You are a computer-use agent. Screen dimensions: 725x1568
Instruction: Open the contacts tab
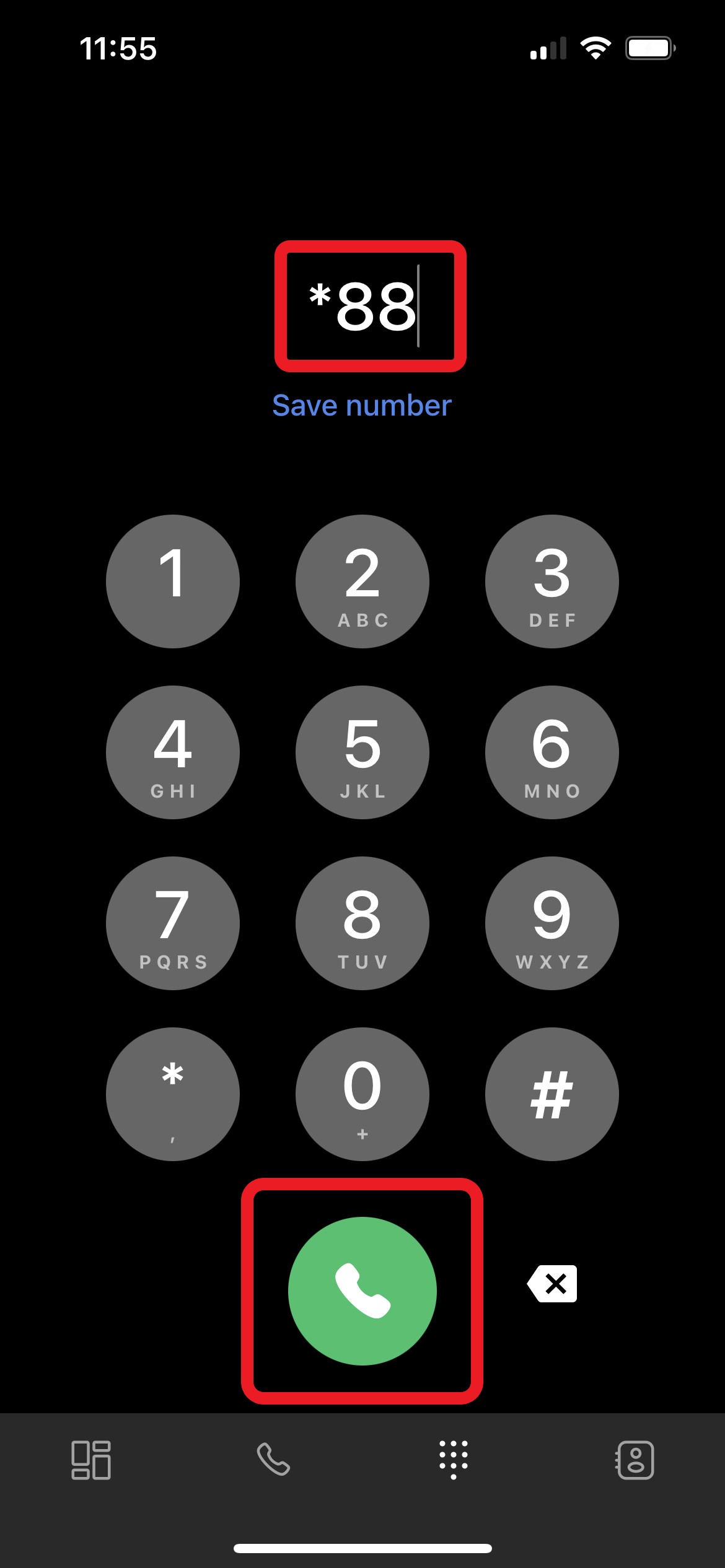pos(635,1460)
